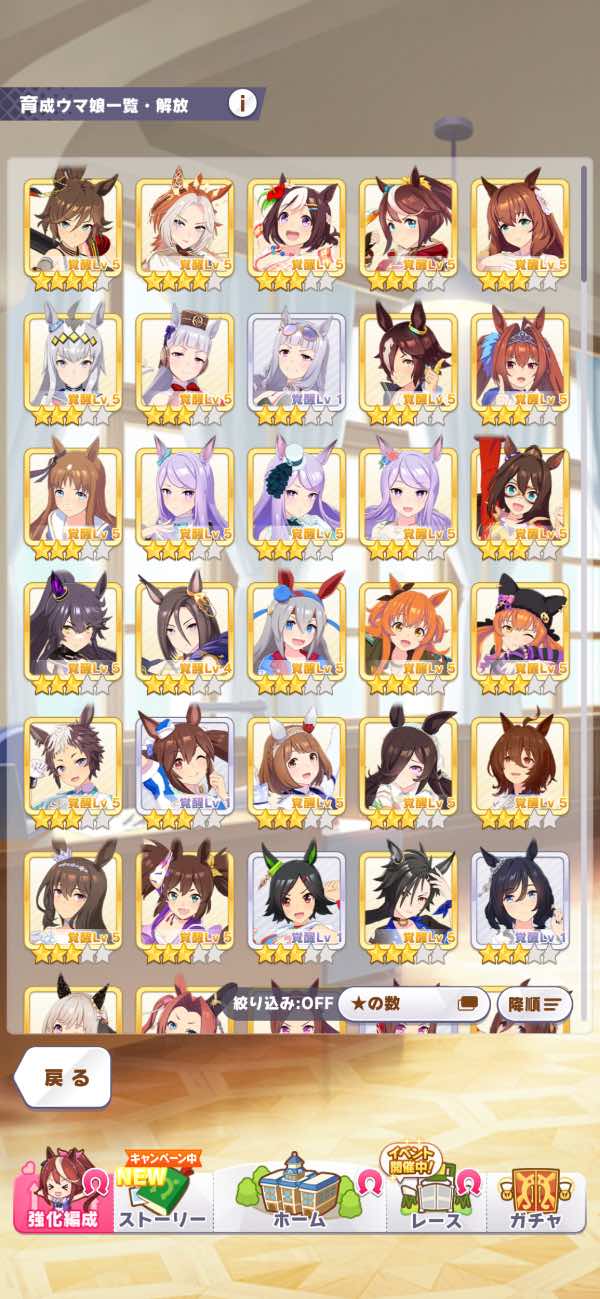Switch to the 強化編成 tab

click(62, 1191)
